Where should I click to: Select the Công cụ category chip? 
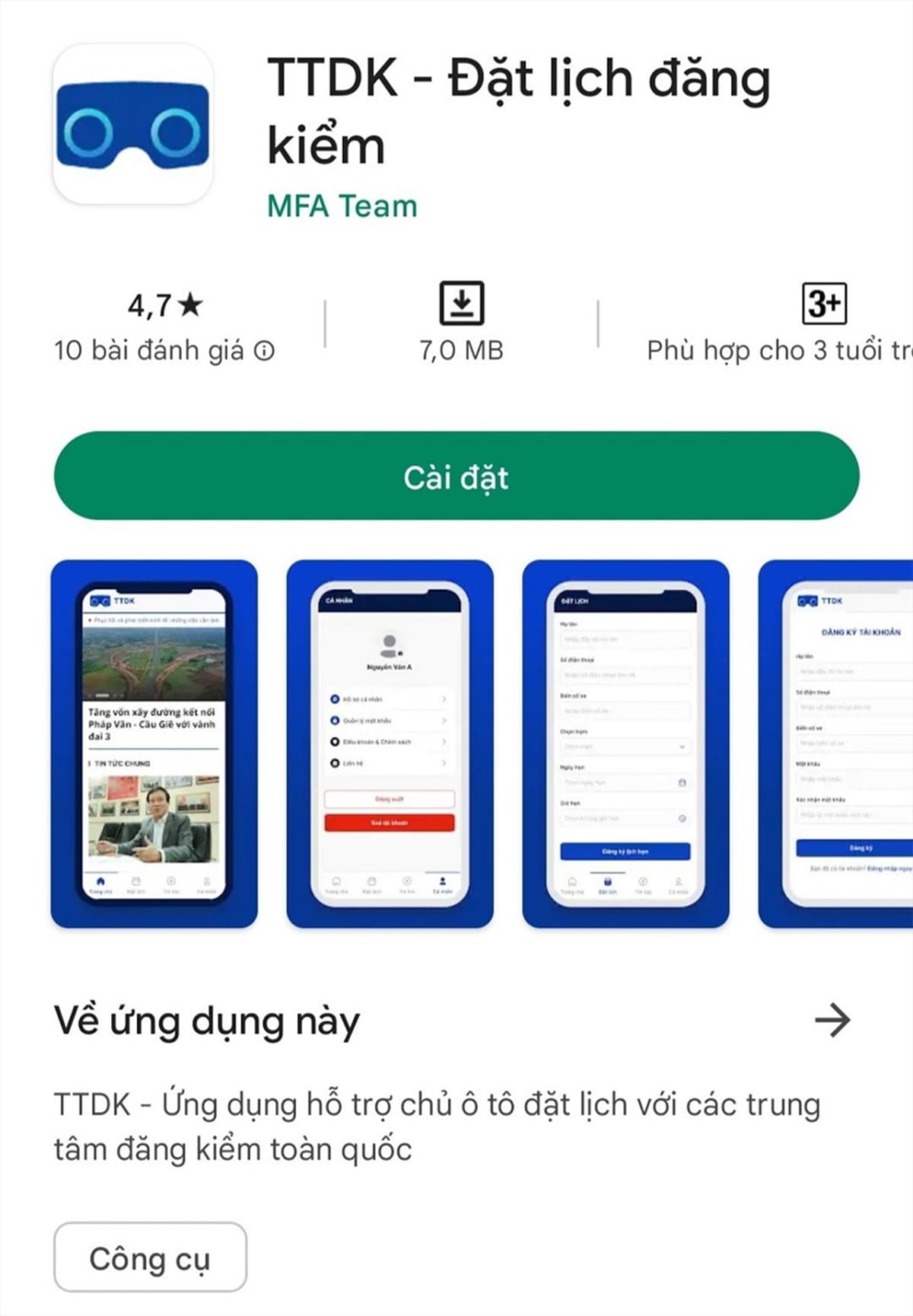point(150,1258)
